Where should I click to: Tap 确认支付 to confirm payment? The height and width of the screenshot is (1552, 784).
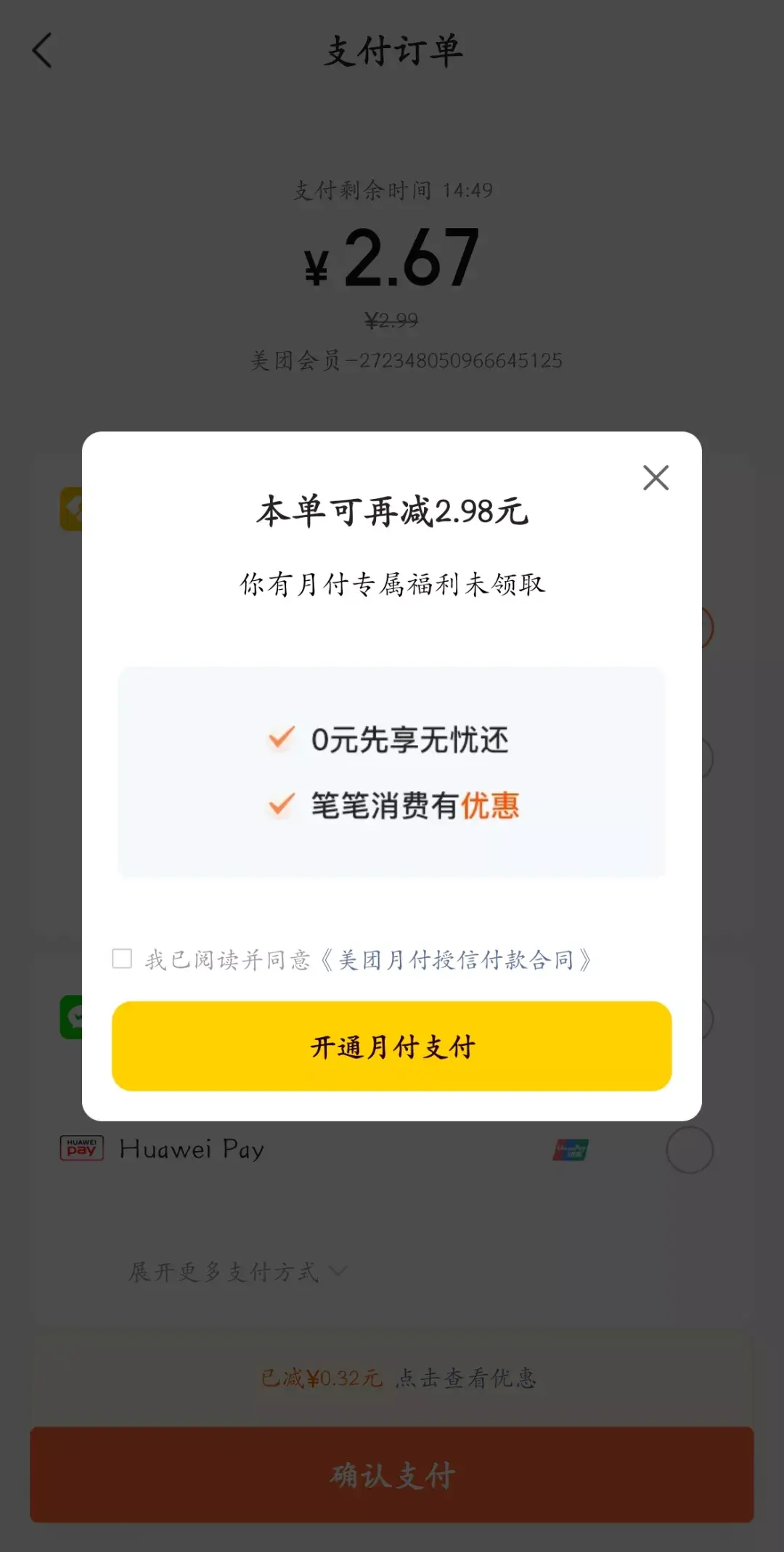(x=392, y=1475)
